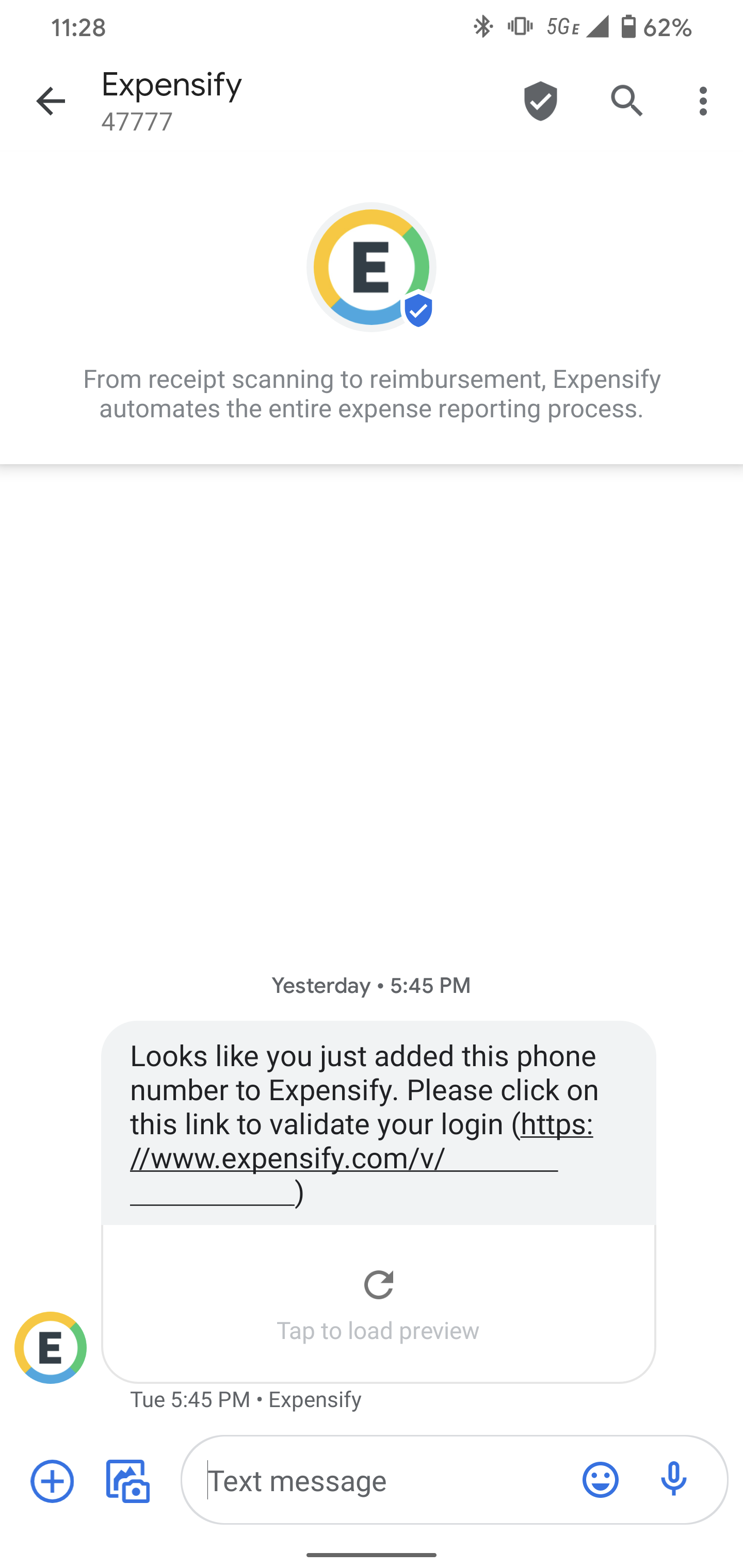Select the emoji picker
This screenshot has width=743, height=1568.
(x=600, y=1480)
